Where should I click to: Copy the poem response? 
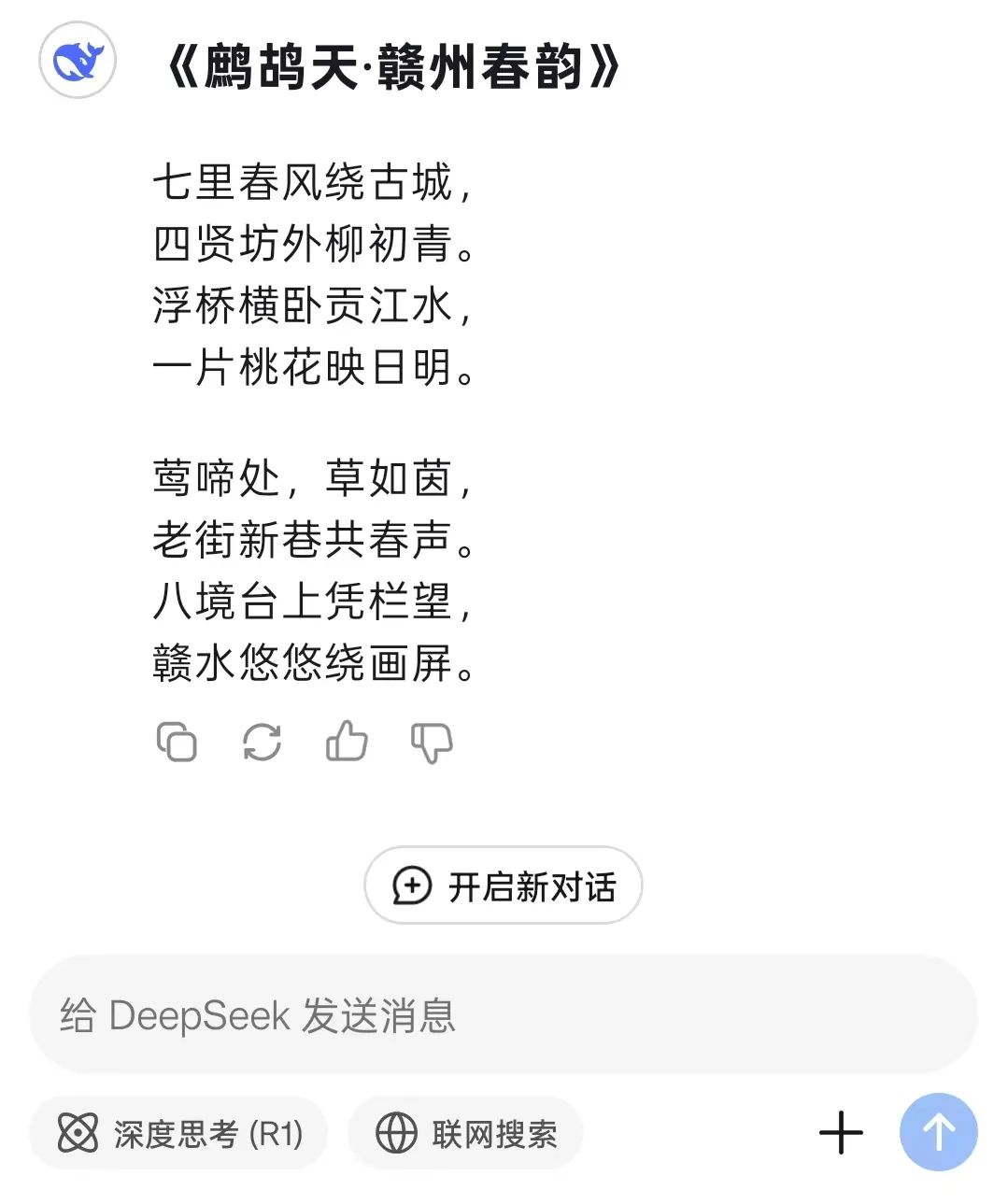(x=177, y=743)
